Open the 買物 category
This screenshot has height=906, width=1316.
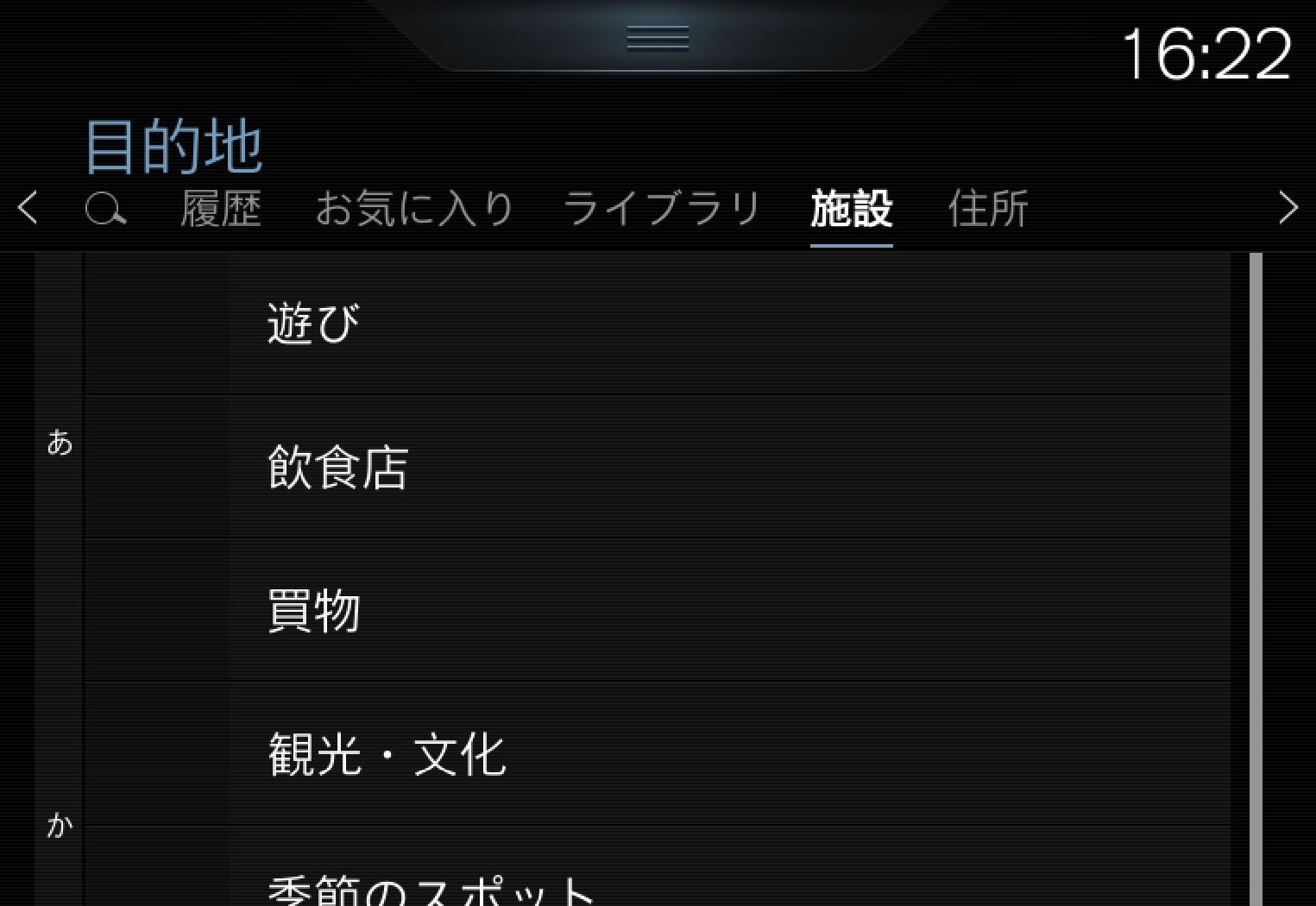[x=656, y=611]
